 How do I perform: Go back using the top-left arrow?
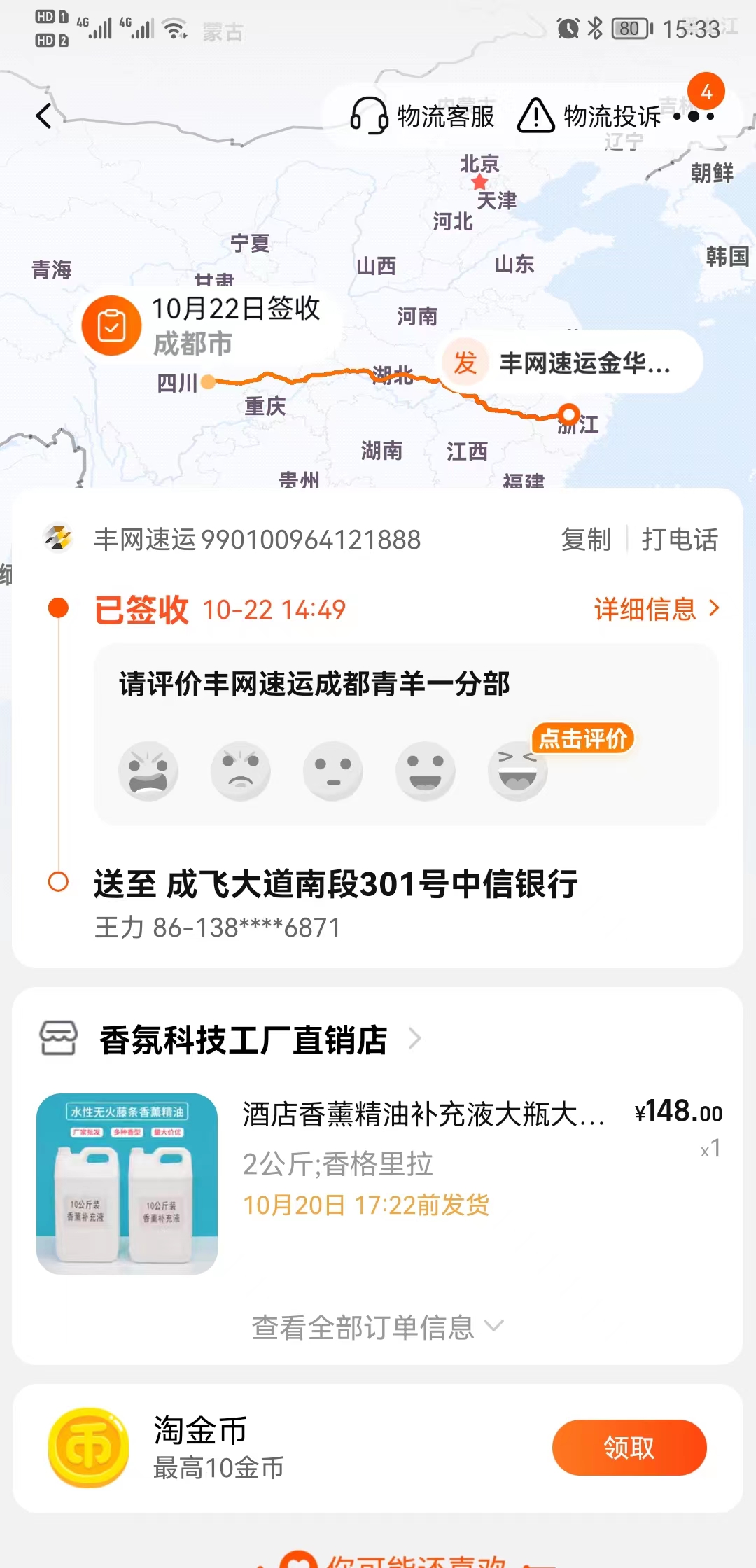pyautogui.click(x=44, y=115)
